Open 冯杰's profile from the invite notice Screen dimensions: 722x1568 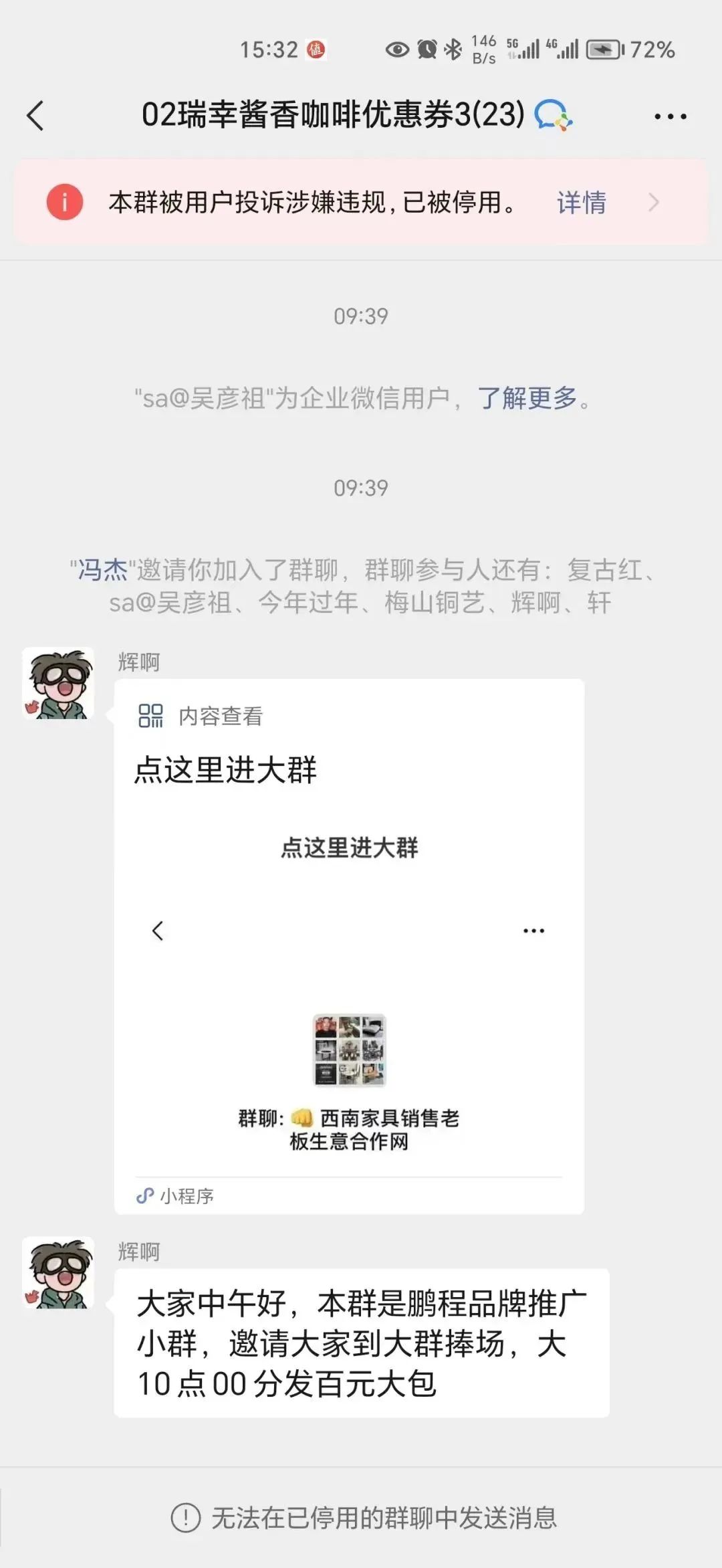[x=102, y=570]
